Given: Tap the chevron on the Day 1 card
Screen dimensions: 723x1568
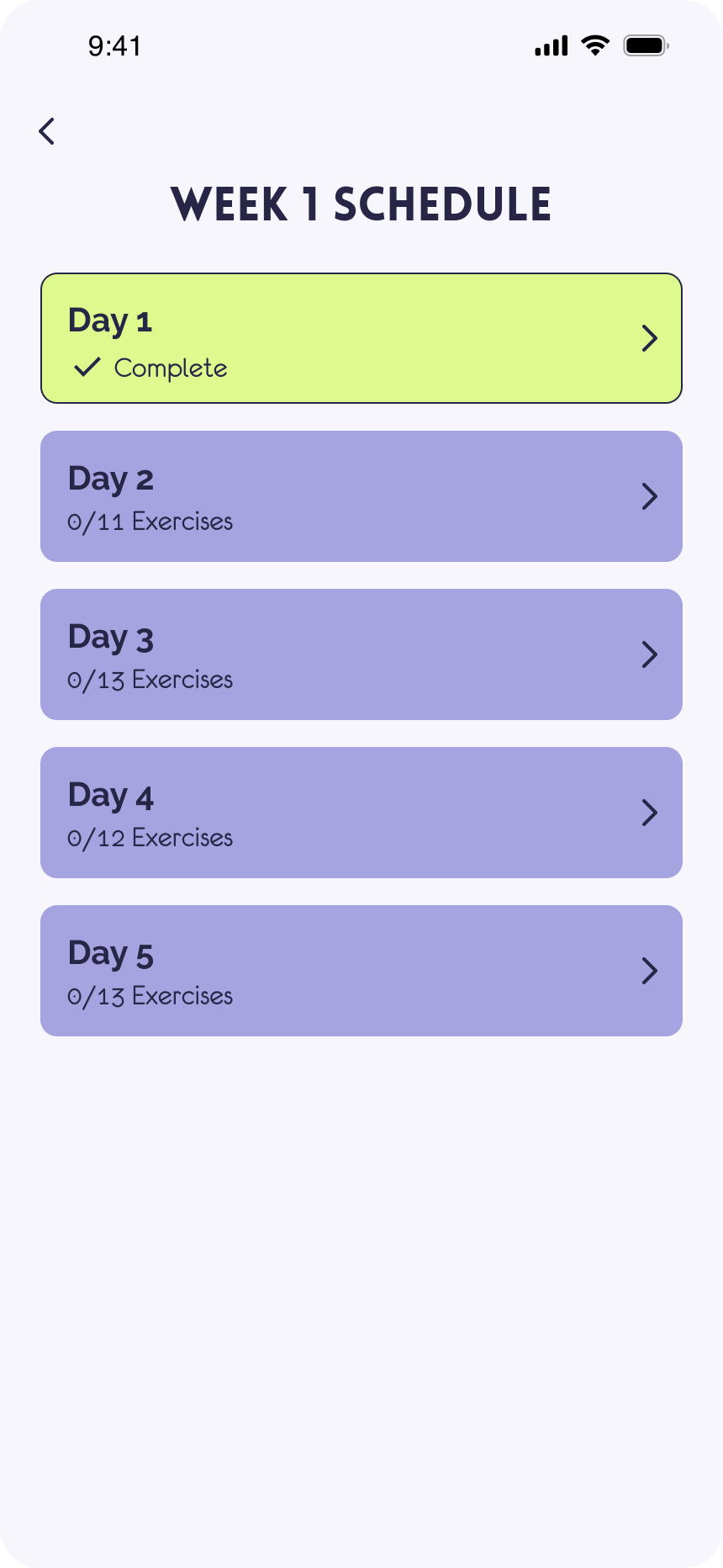Looking at the screenshot, I should click(x=650, y=338).
